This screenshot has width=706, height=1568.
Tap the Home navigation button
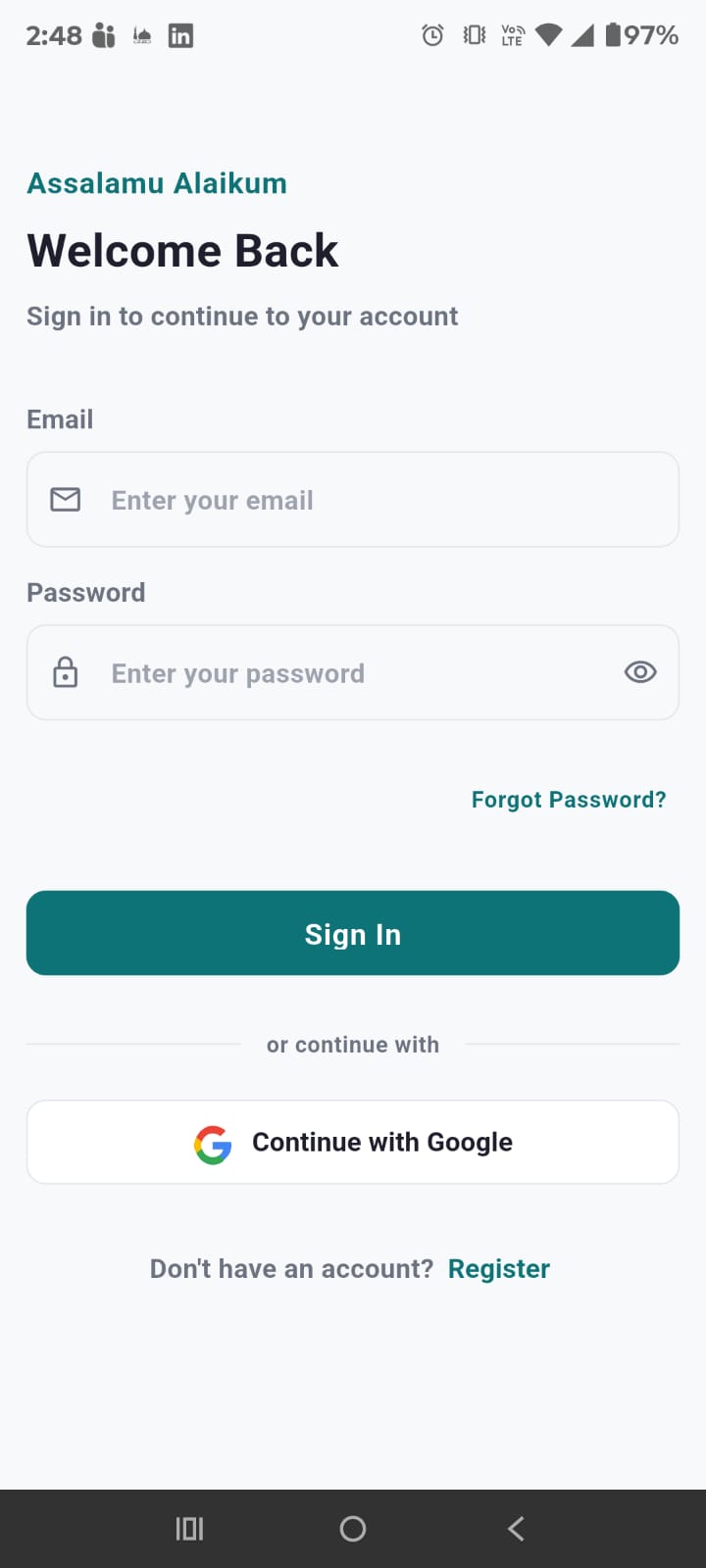pos(353,1528)
